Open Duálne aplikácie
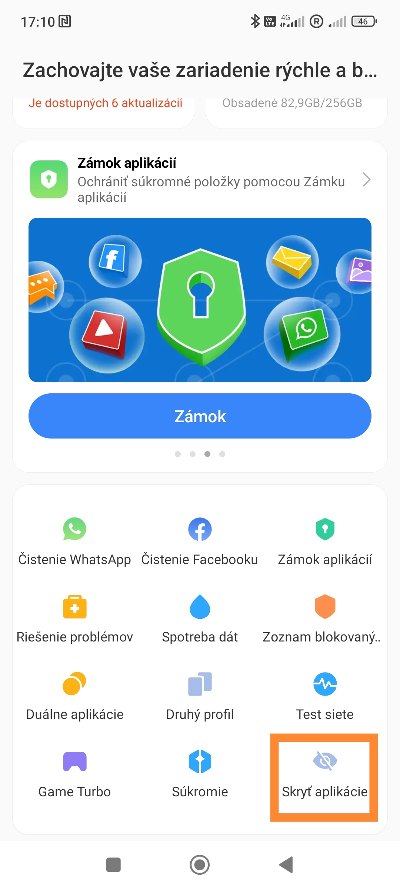Viewport: 400px width, 889px height. [x=74, y=696]
